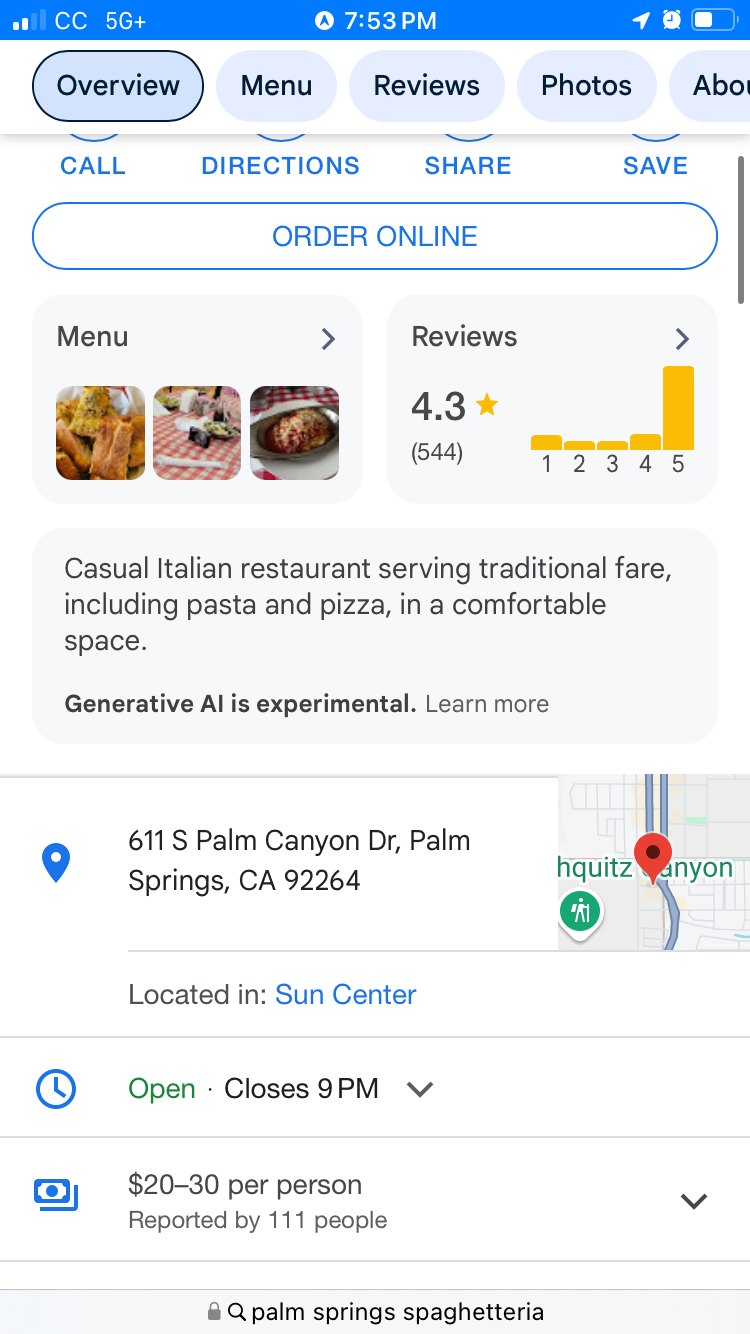Share this restaurant listing
The width and height of the screenshot is (750, 1334).
[467, 164]
